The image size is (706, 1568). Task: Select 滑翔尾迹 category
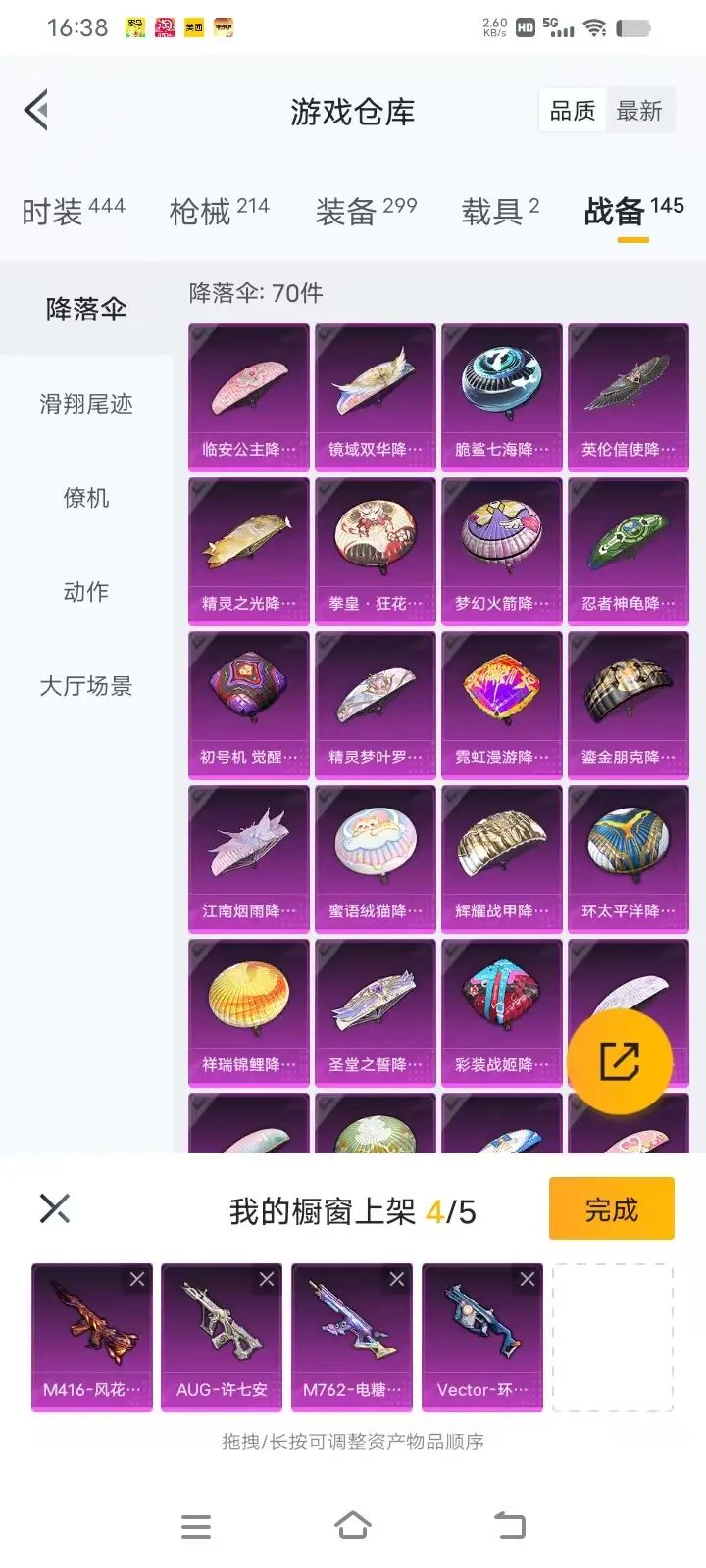86,404
